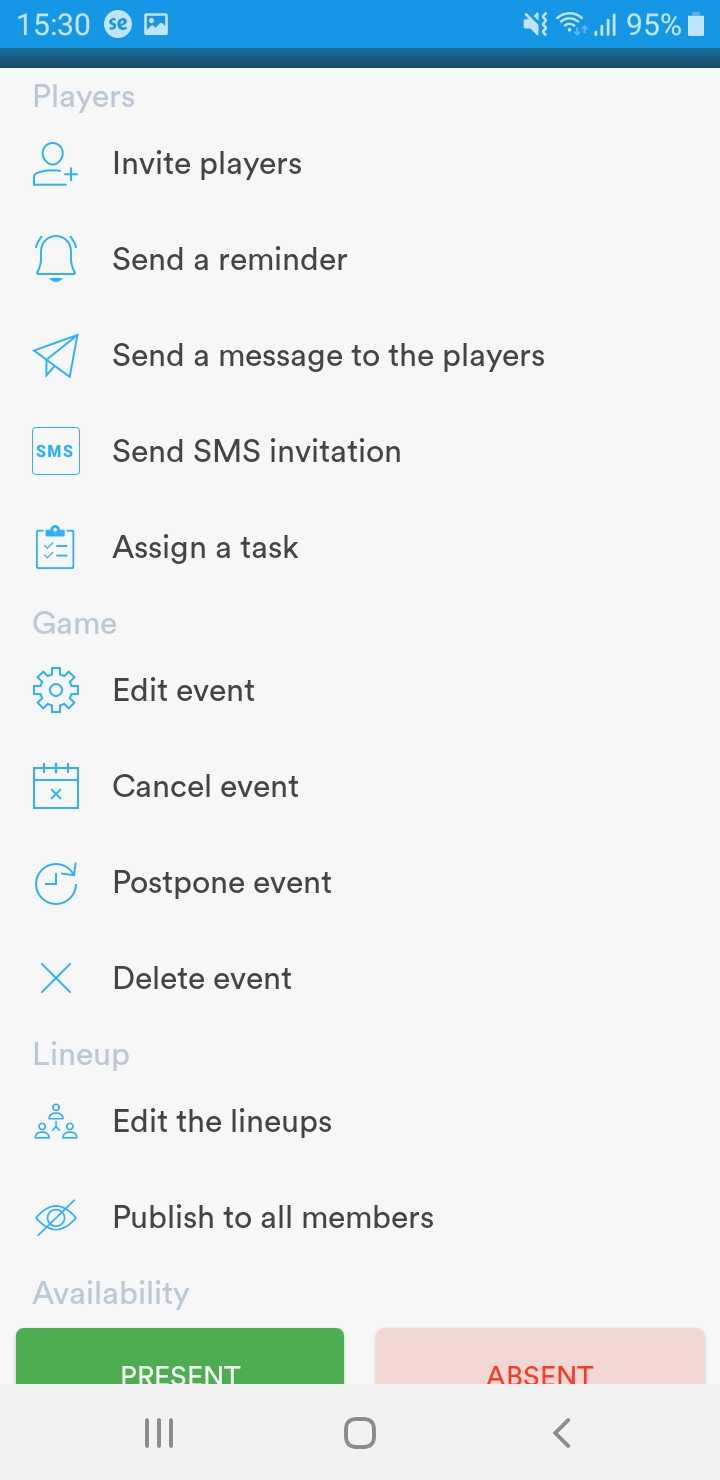Choose Send a message to the players

[328, 356]
